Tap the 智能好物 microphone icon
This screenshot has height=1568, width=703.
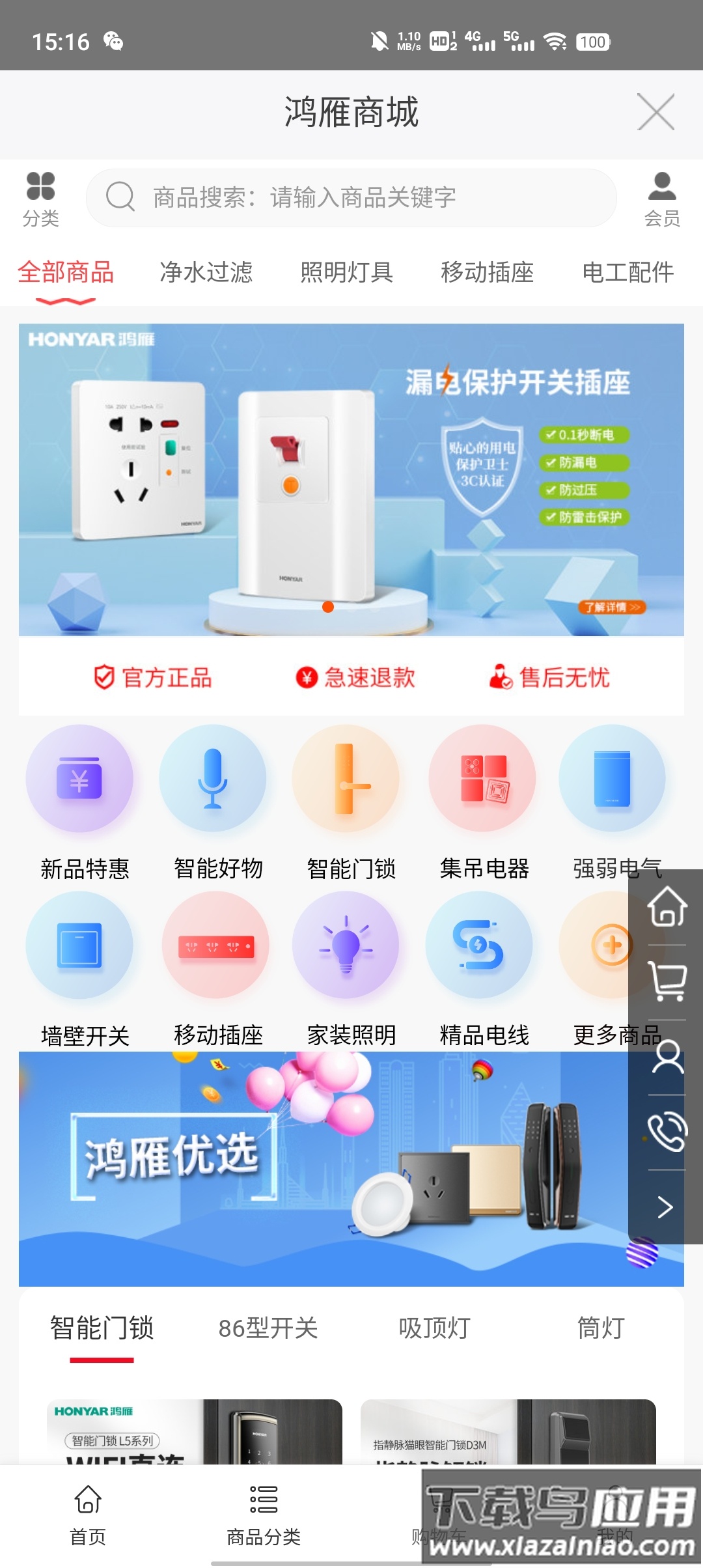215,780
